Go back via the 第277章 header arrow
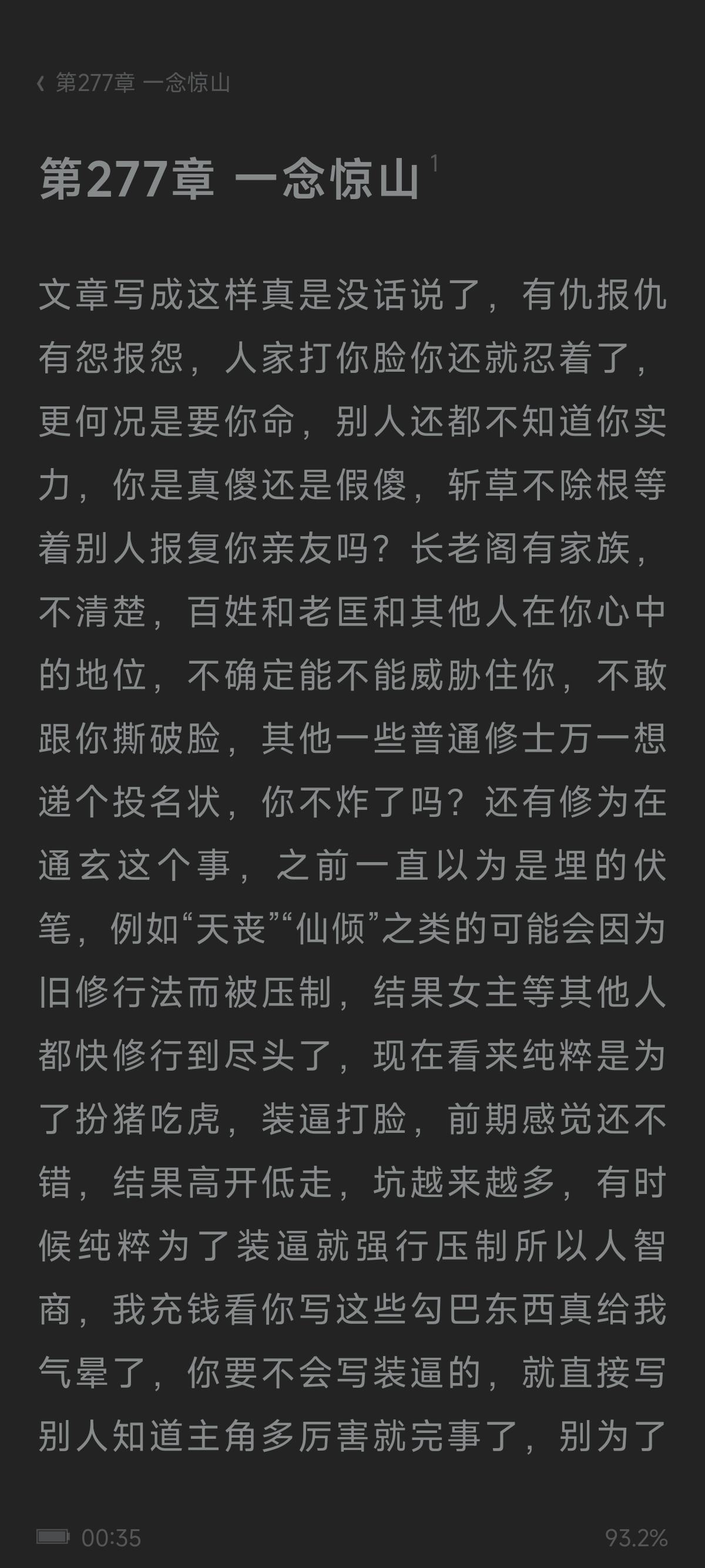Image resolution: width=705 pixels, height=1568 pixels. click(41, 83)
